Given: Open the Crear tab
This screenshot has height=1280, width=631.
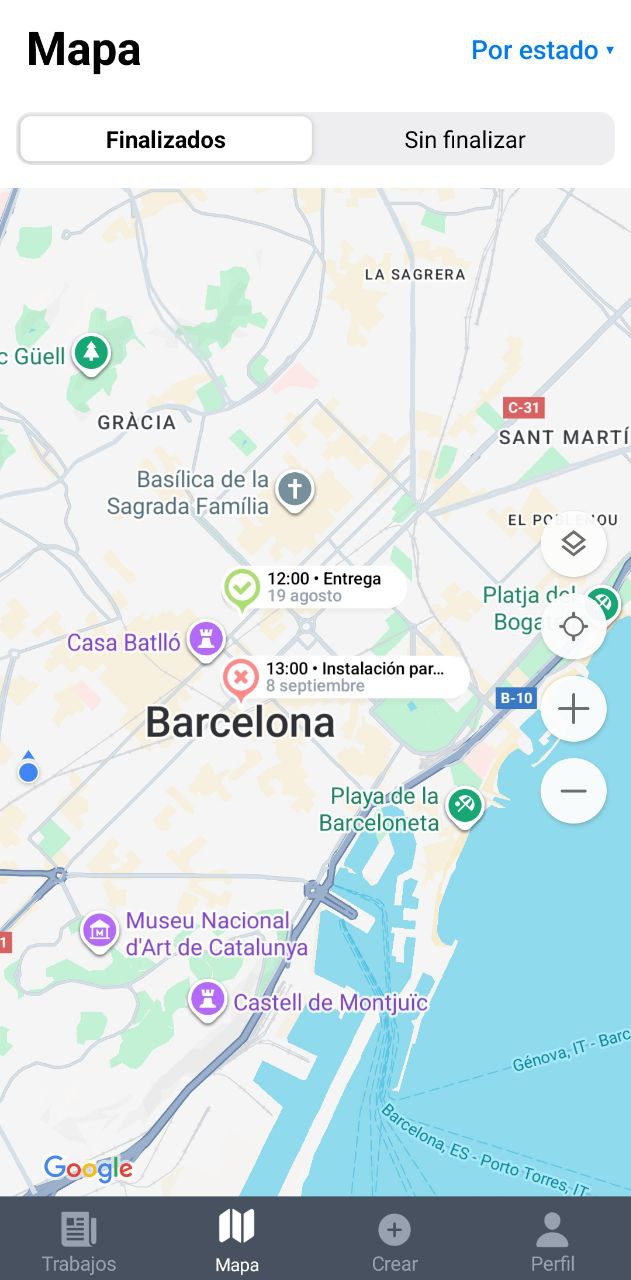Looking at the screenshot, I should pos(394,1241).
